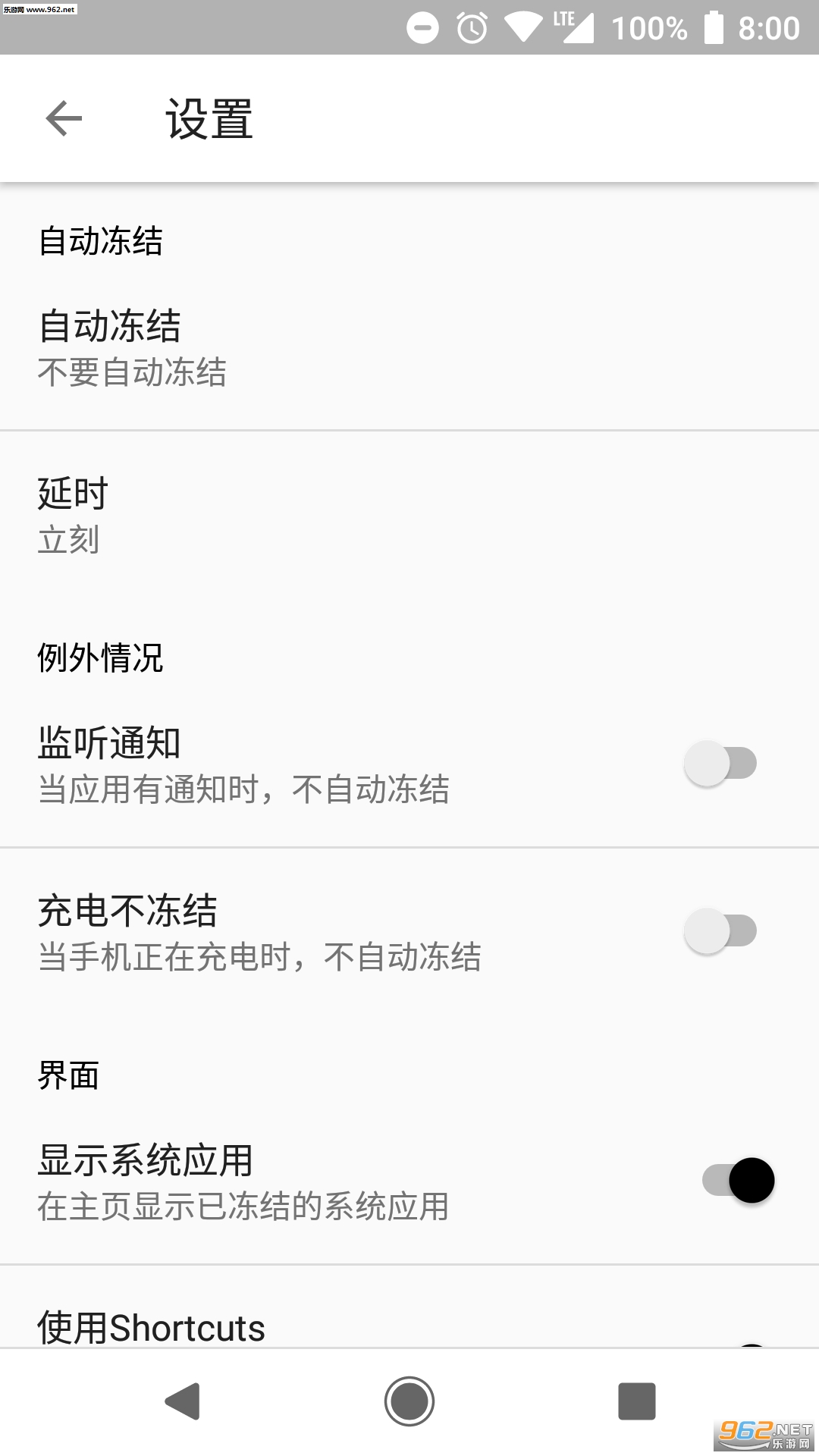Go back from the 设置 screen
Image resolution: width=819 pixels, height=1456 pixels.
click(64, 118)
